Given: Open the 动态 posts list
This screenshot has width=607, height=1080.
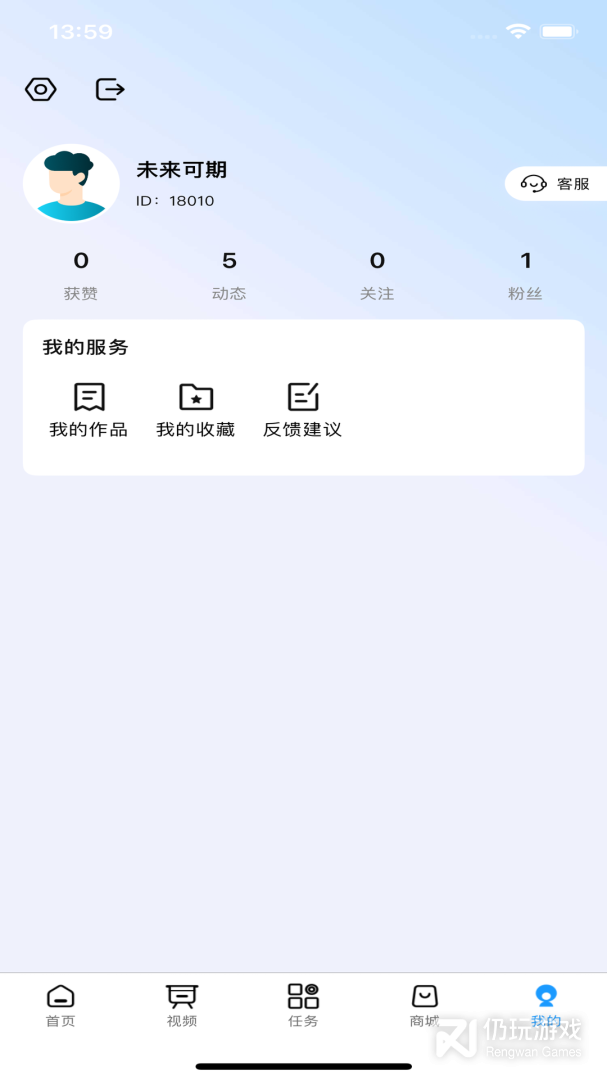Looking at the screenshot, I should click(x=229, y=275).
